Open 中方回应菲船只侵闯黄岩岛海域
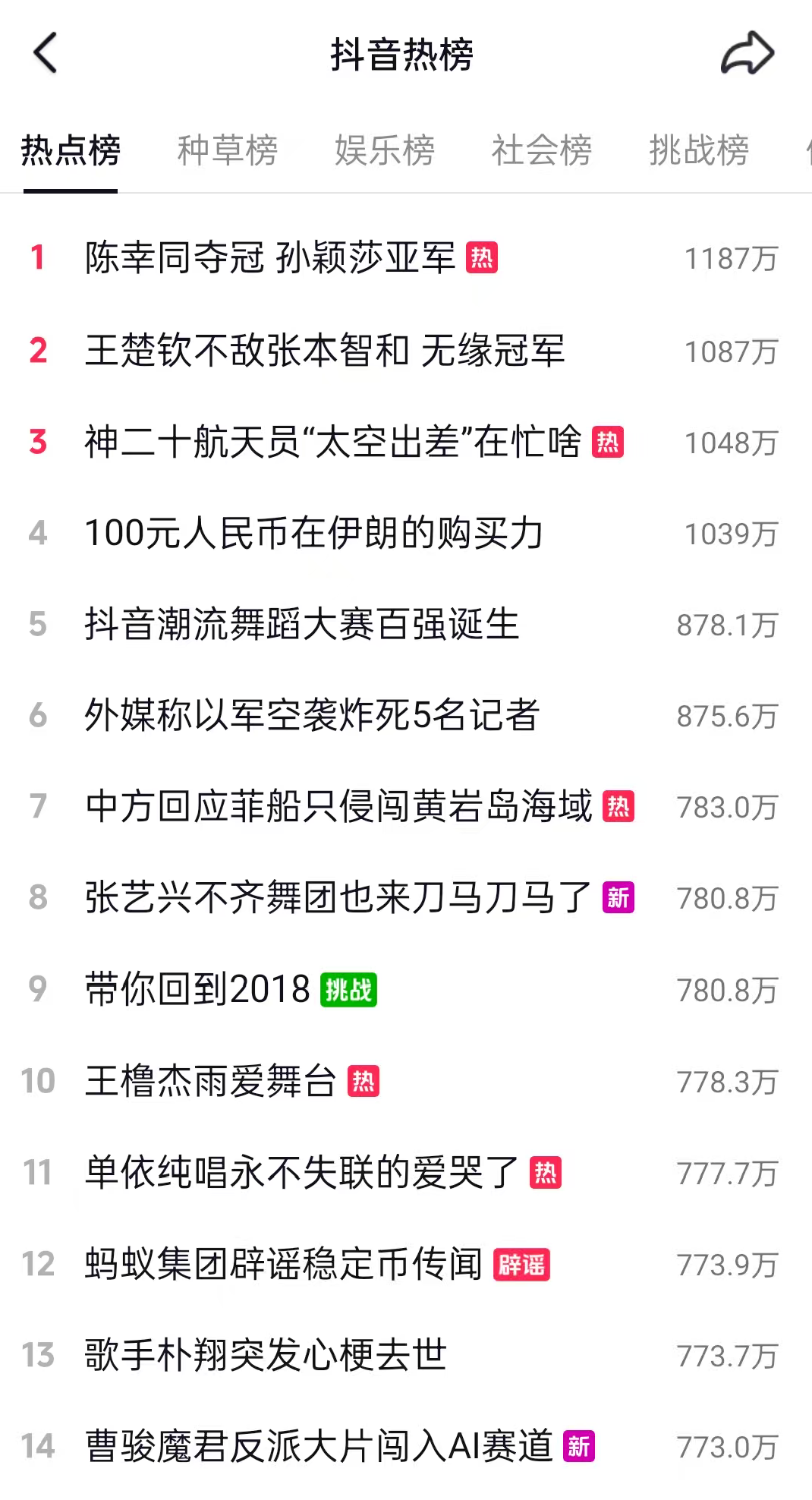Viewport: 812px width, 1500px height. tap(338, 806)
